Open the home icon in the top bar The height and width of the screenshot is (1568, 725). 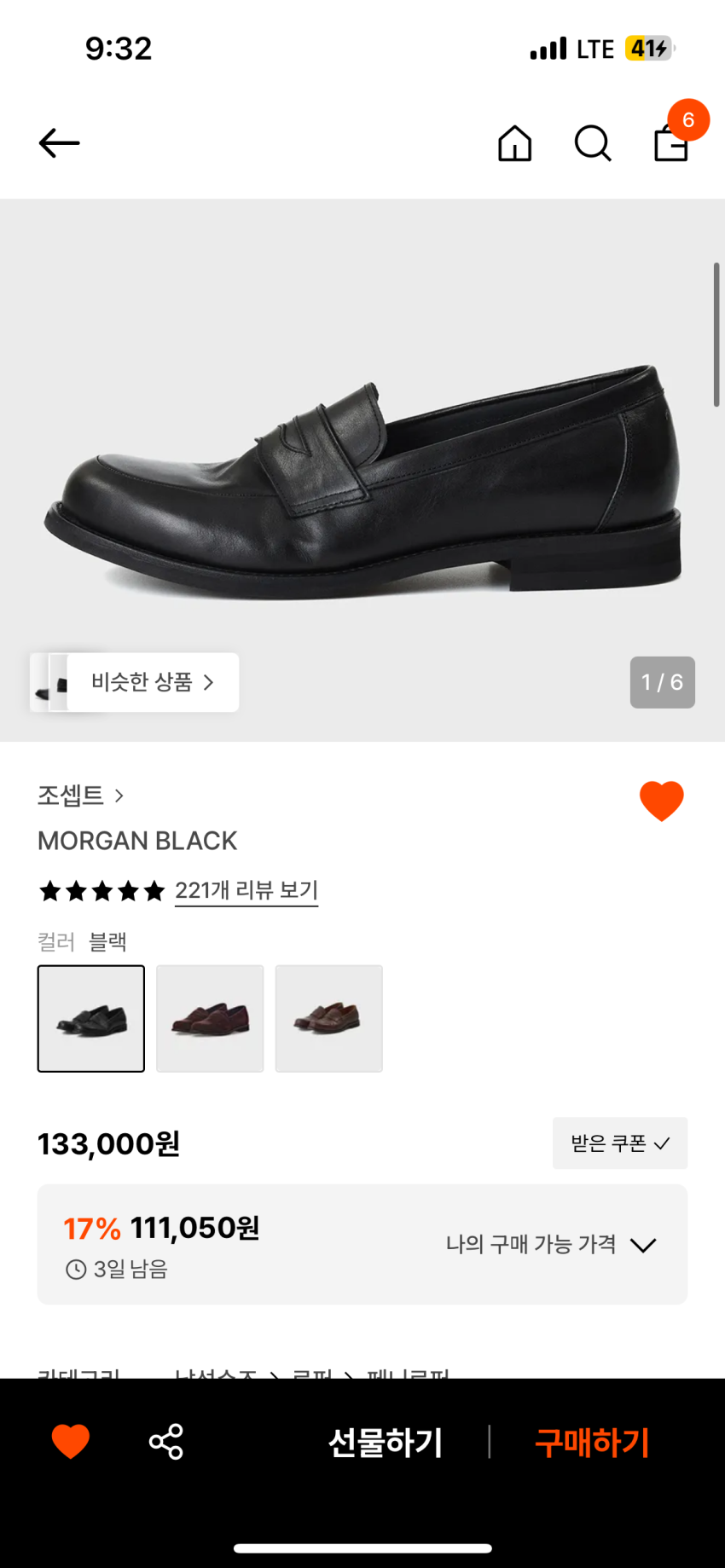point(514,143)
